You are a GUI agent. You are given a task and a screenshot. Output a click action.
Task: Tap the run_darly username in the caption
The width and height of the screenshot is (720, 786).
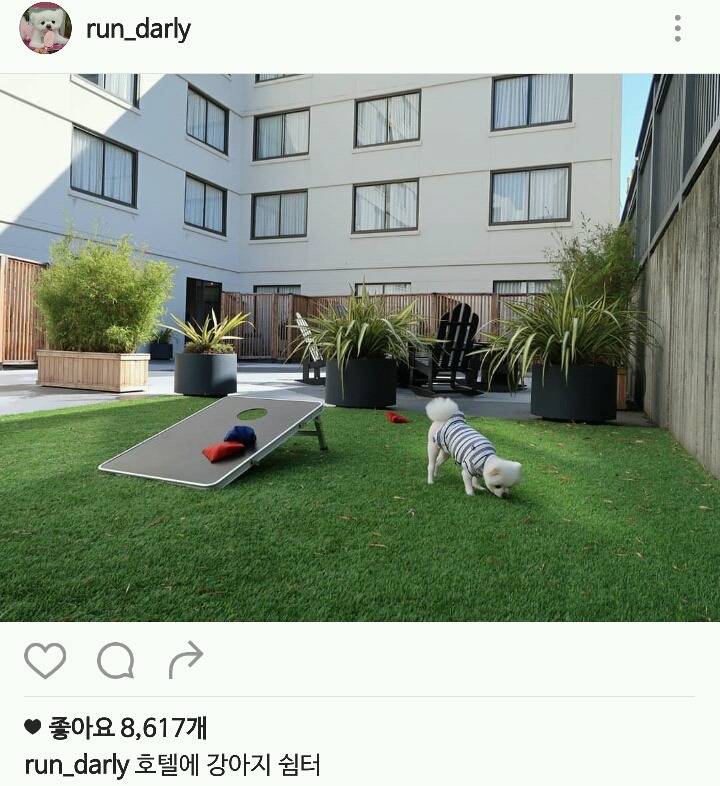click(77, 766)
